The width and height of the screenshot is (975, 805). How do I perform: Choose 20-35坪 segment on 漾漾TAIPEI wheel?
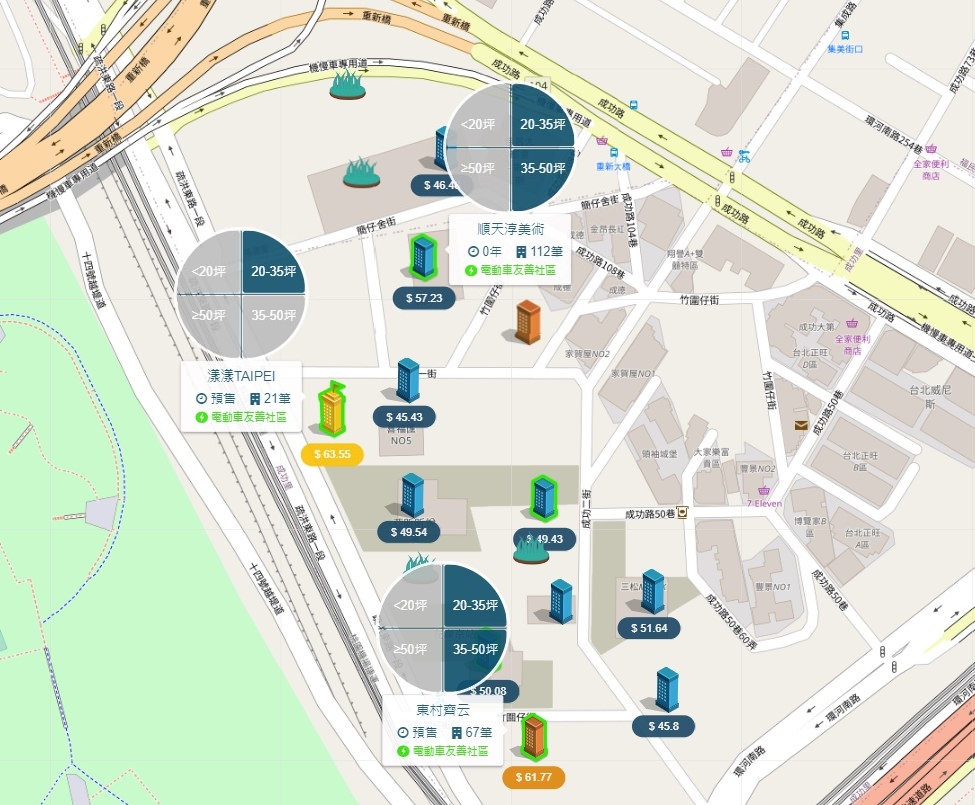(x=273, y=271)
